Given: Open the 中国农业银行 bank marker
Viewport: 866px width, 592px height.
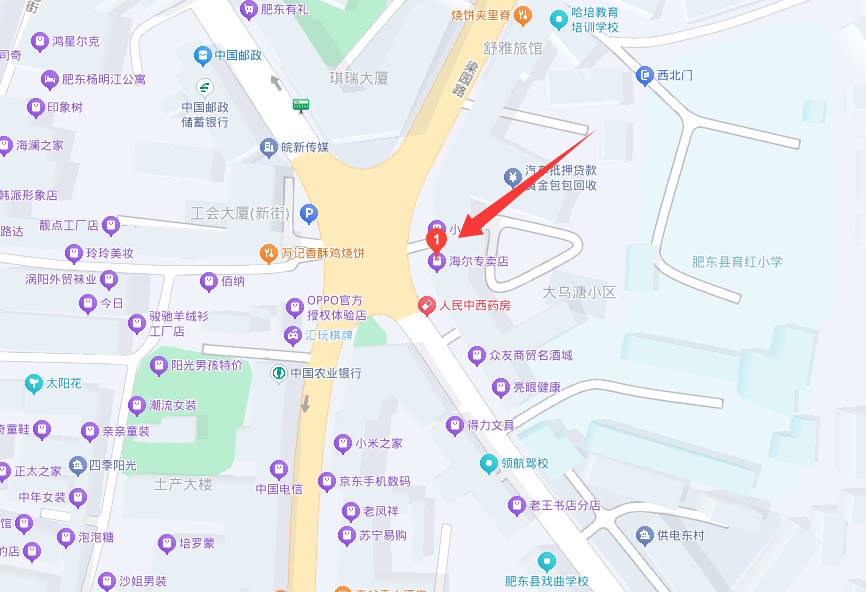Looking at the screenshot, I should 279,373.
